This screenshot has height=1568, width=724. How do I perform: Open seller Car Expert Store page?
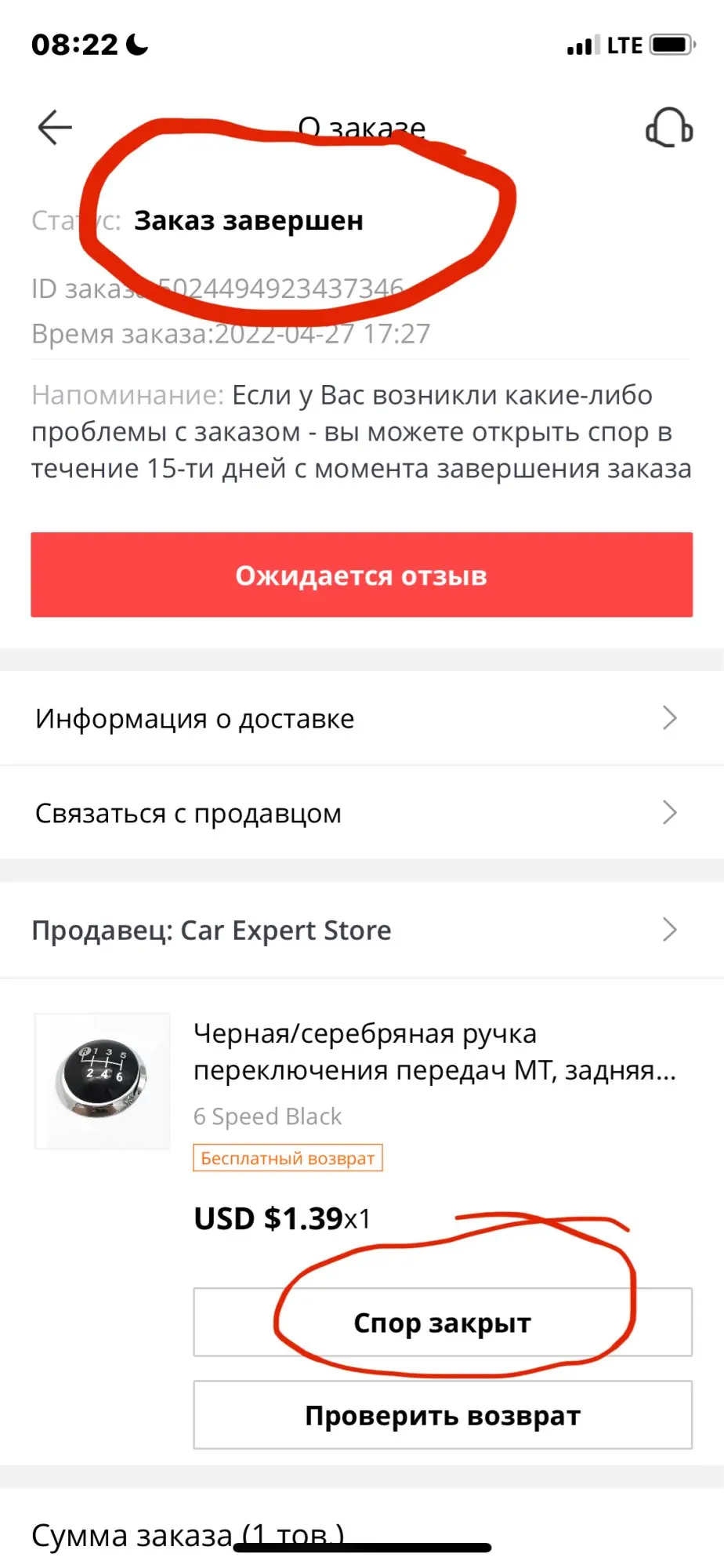click(x=362, y=931)
